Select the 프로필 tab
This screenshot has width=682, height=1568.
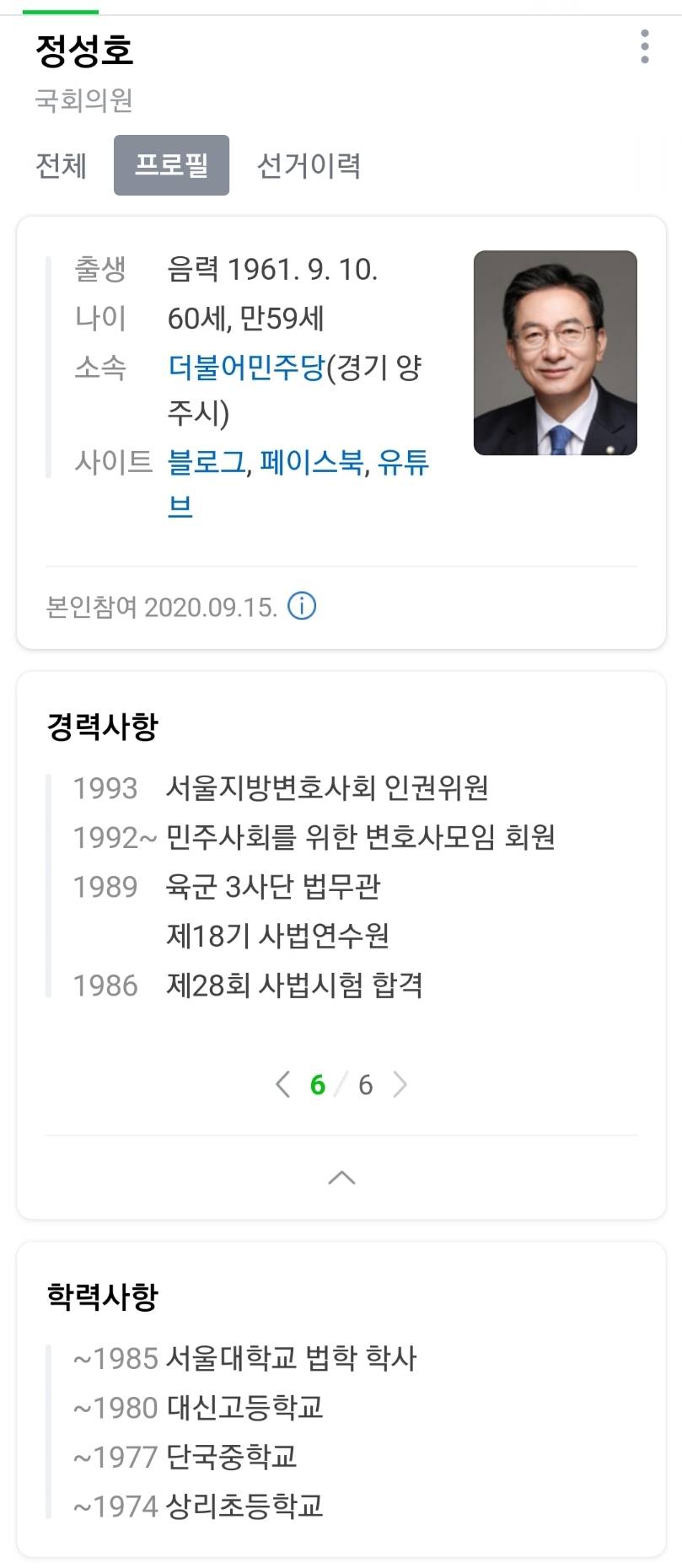tap(171, 165)
